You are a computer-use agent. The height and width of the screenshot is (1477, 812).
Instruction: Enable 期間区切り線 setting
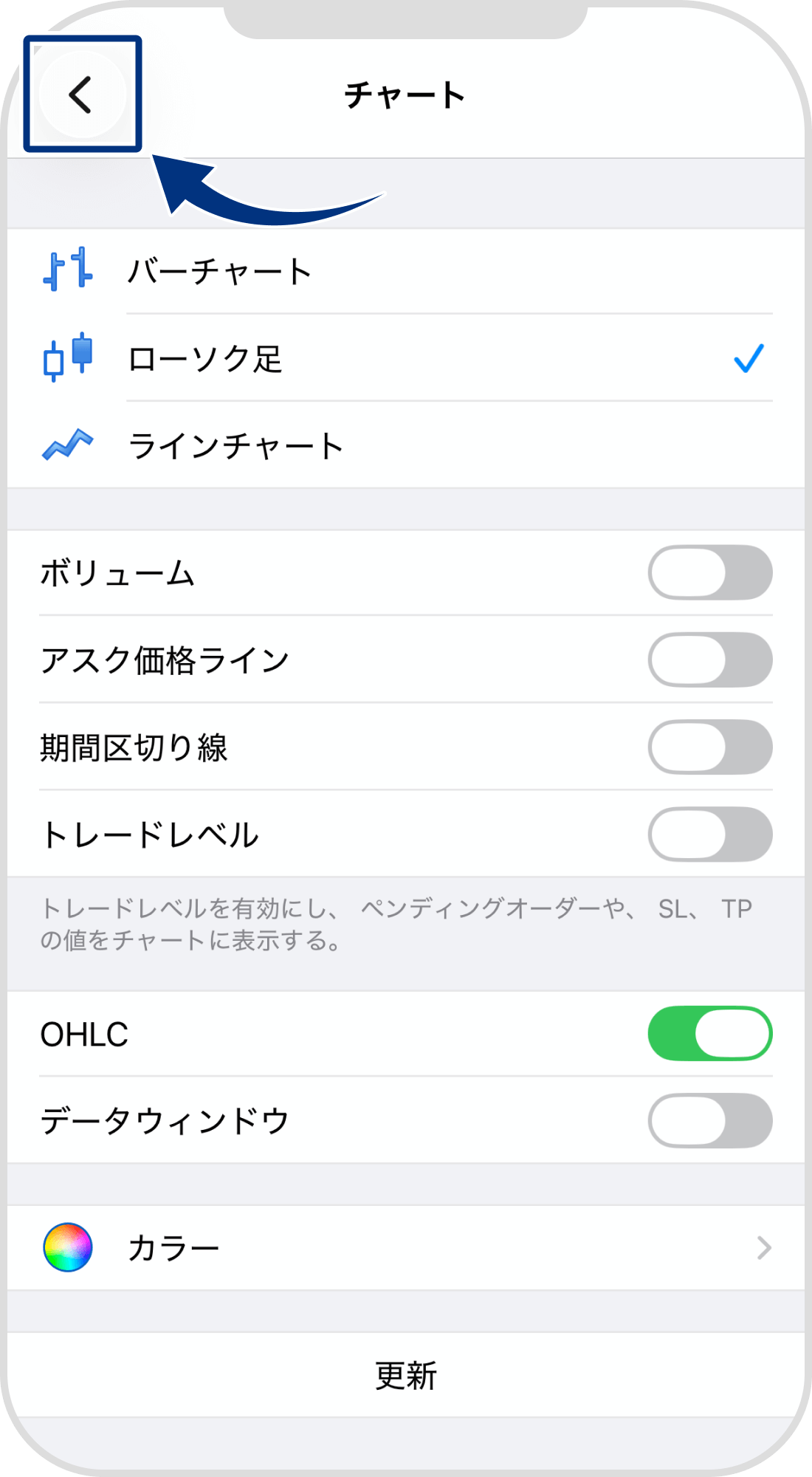[x=709, y=746]
